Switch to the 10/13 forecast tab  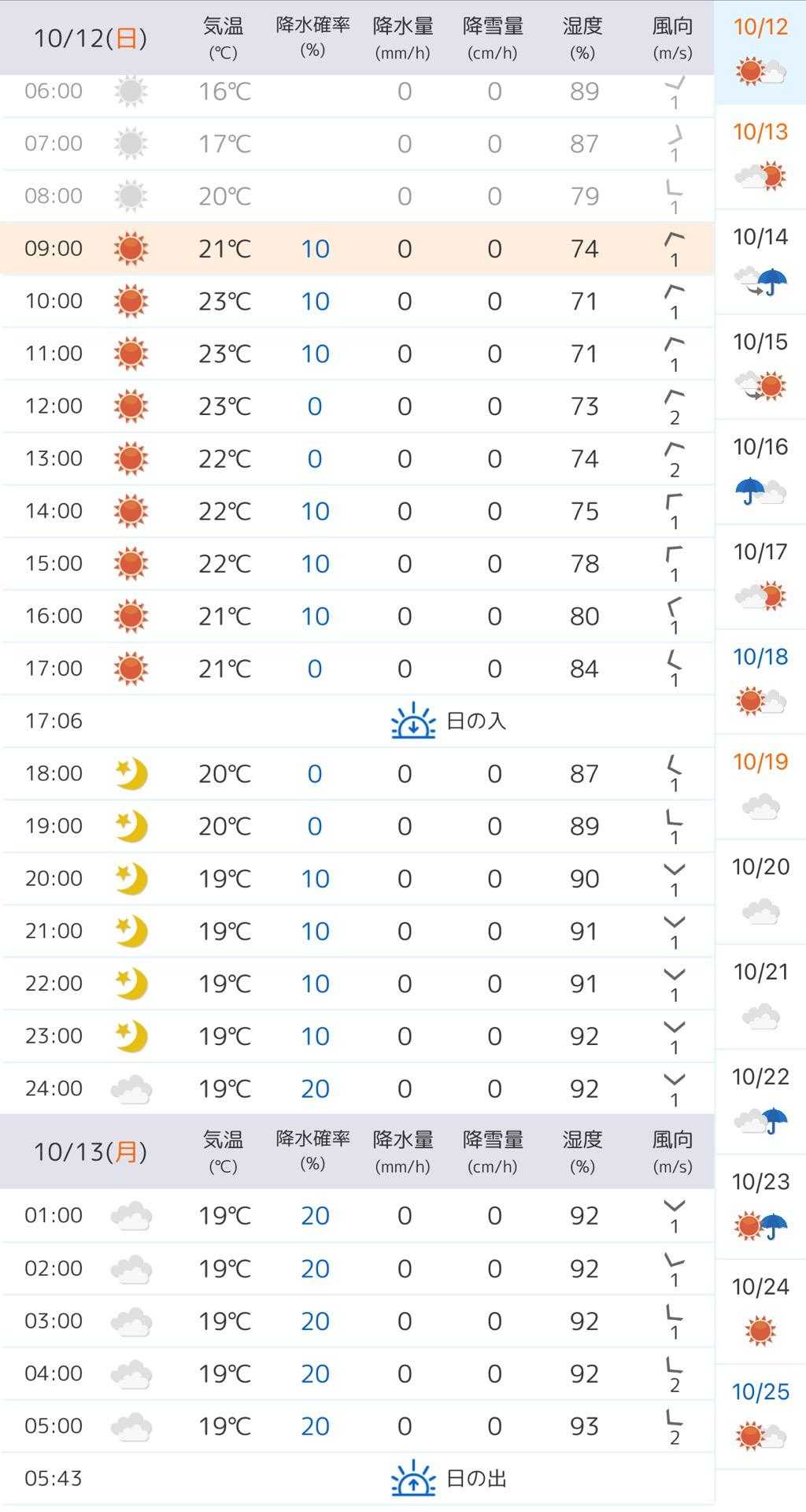(x=760, y=157)
